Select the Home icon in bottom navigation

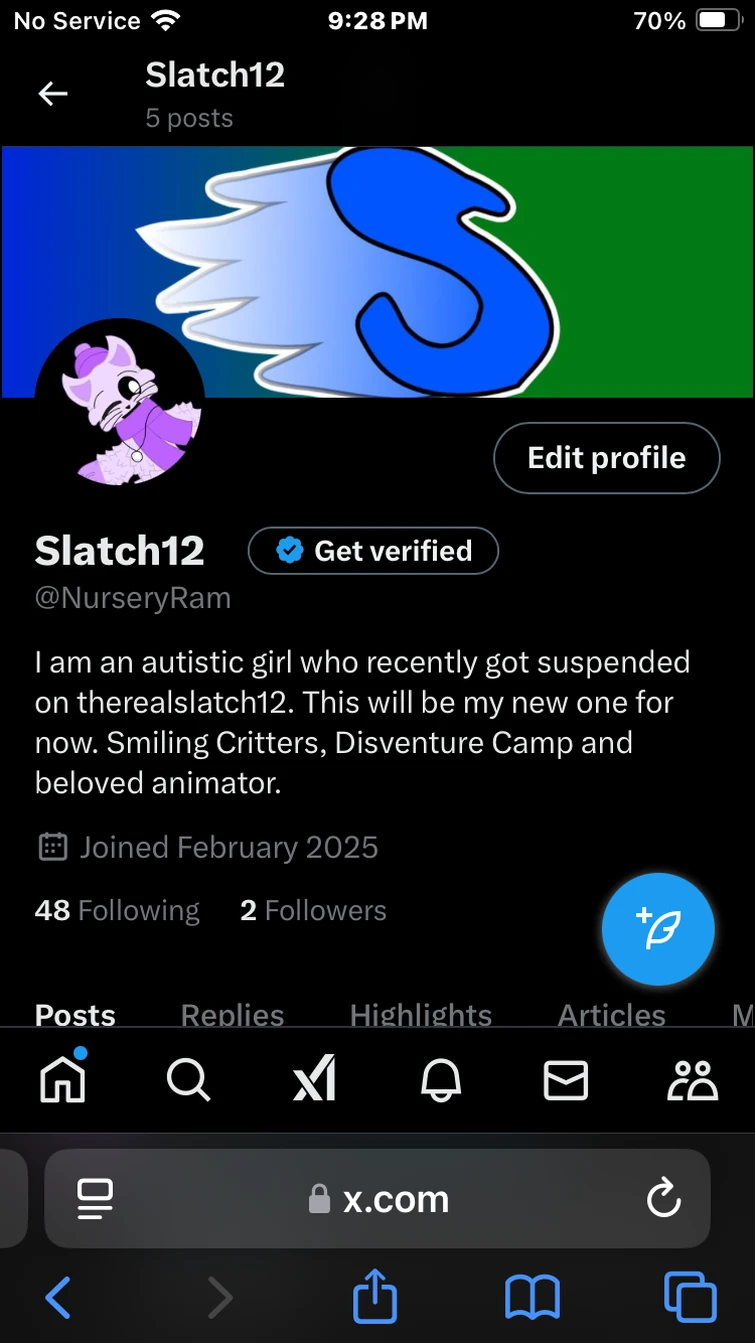pyautogui.click(x=62, y=1080)
